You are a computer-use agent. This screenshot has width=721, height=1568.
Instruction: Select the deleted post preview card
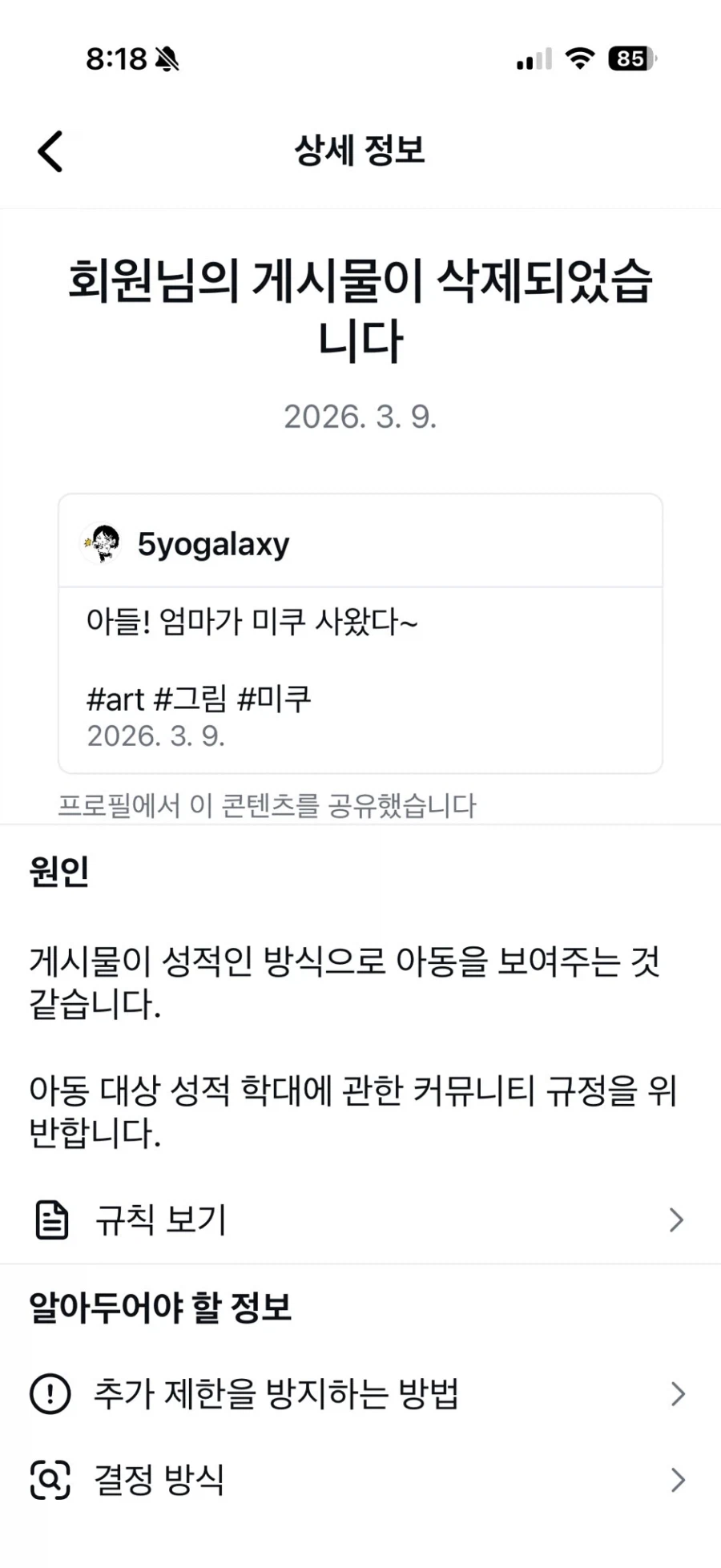(x=360, y=633)
